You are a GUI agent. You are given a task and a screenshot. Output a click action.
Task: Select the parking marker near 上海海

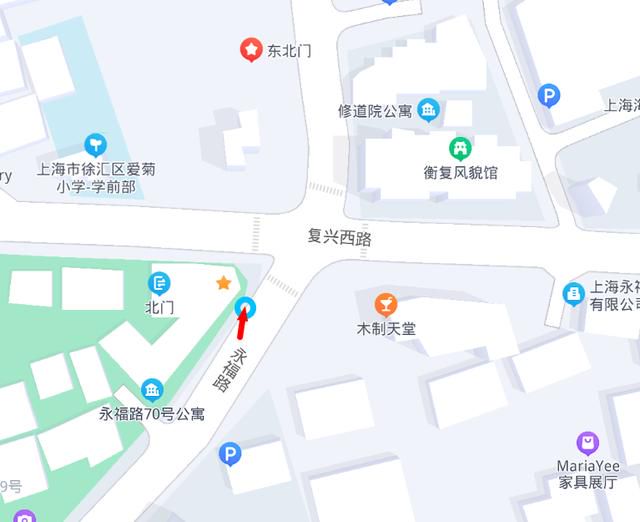pos(548,96)
